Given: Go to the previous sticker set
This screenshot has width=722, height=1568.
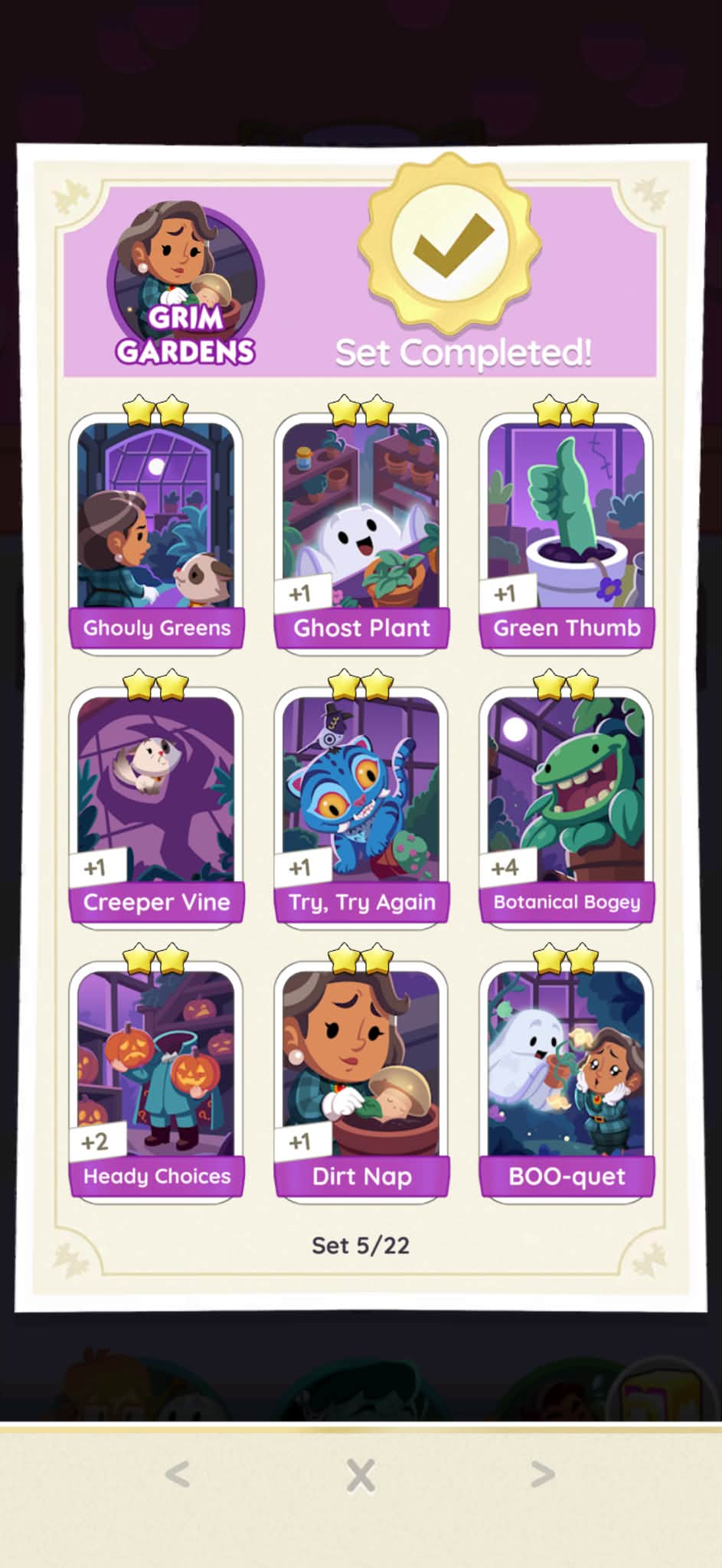Looking at the screenshot, I should pos(178,1475).
